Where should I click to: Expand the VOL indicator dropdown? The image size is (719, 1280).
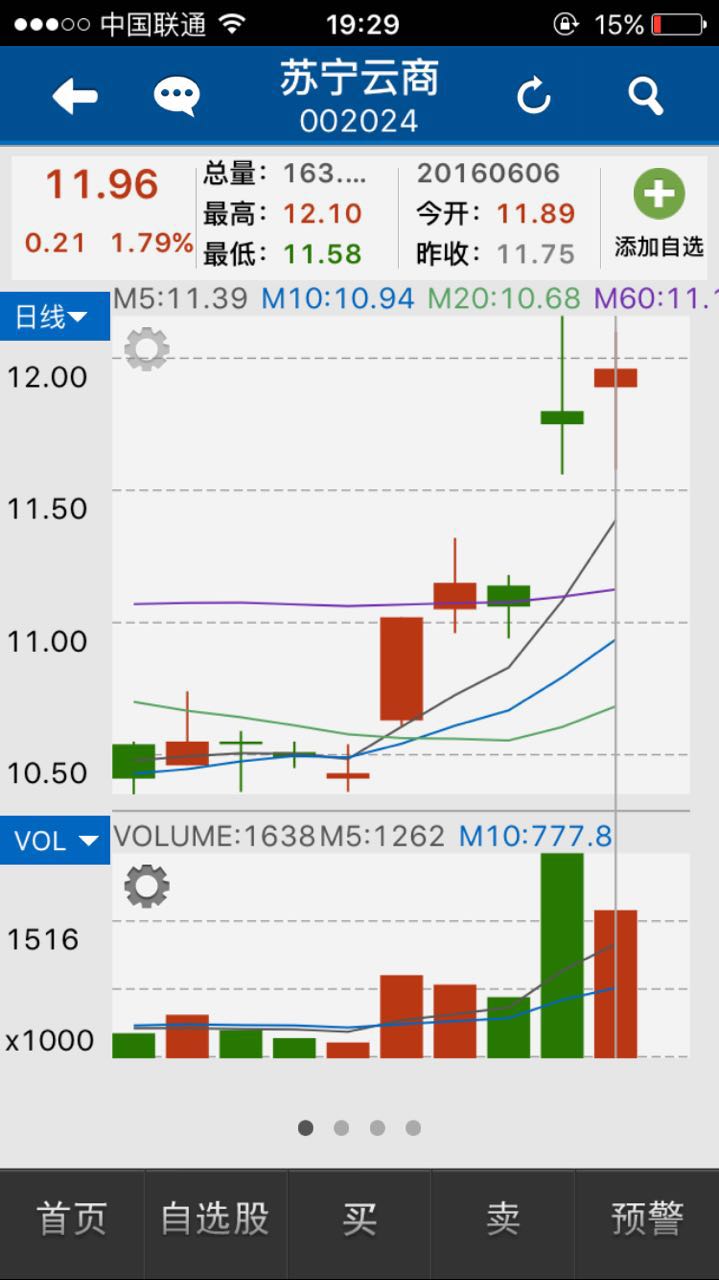tap(54, 840)
